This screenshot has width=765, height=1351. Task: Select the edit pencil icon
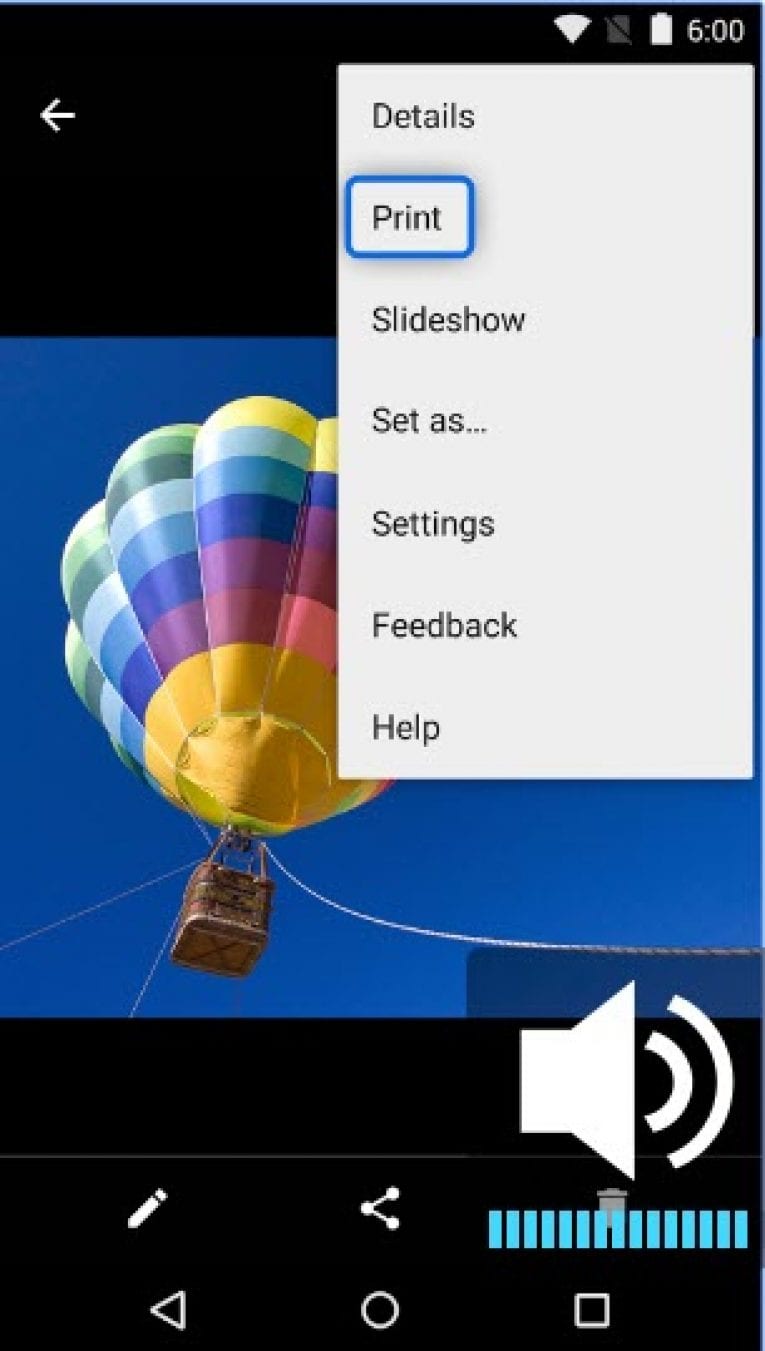click(x=148, y=1208)
